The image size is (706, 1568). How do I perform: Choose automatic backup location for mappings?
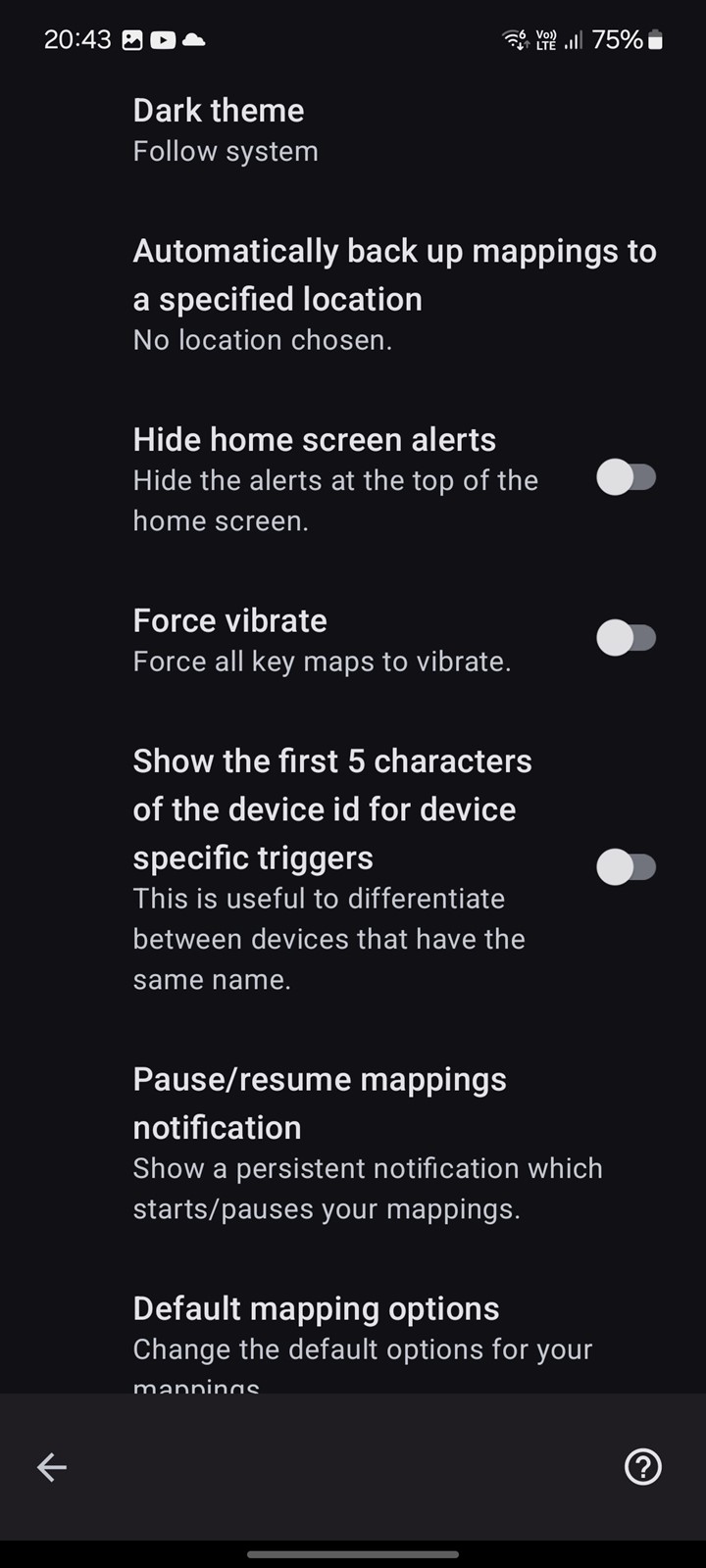point(353,295)
